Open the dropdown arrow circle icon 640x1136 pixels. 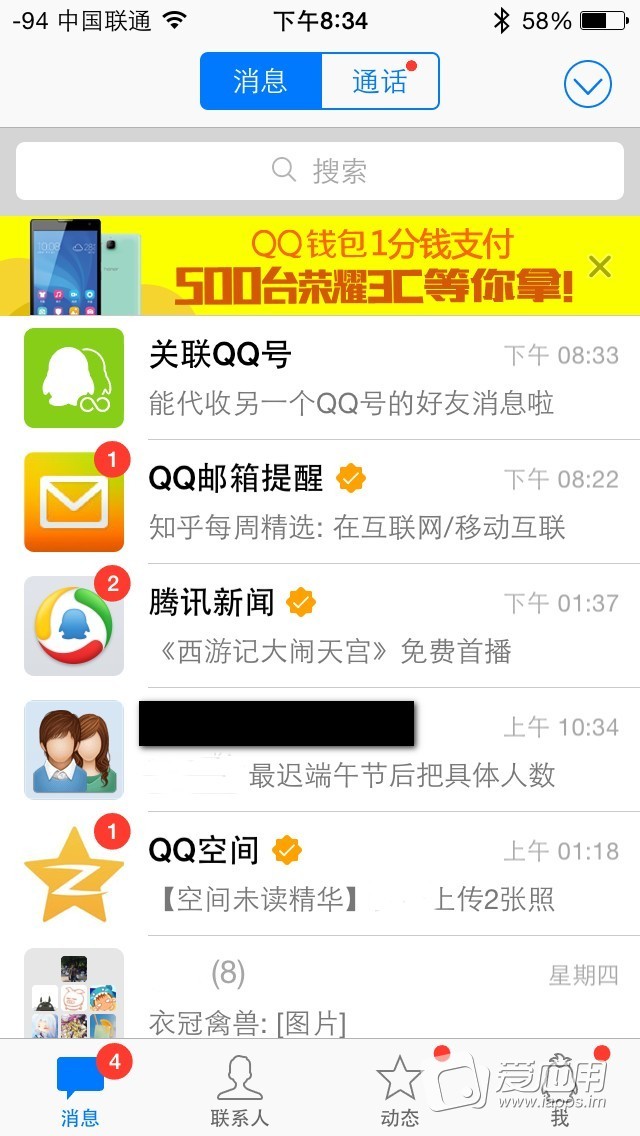click(x=587, y=84)
